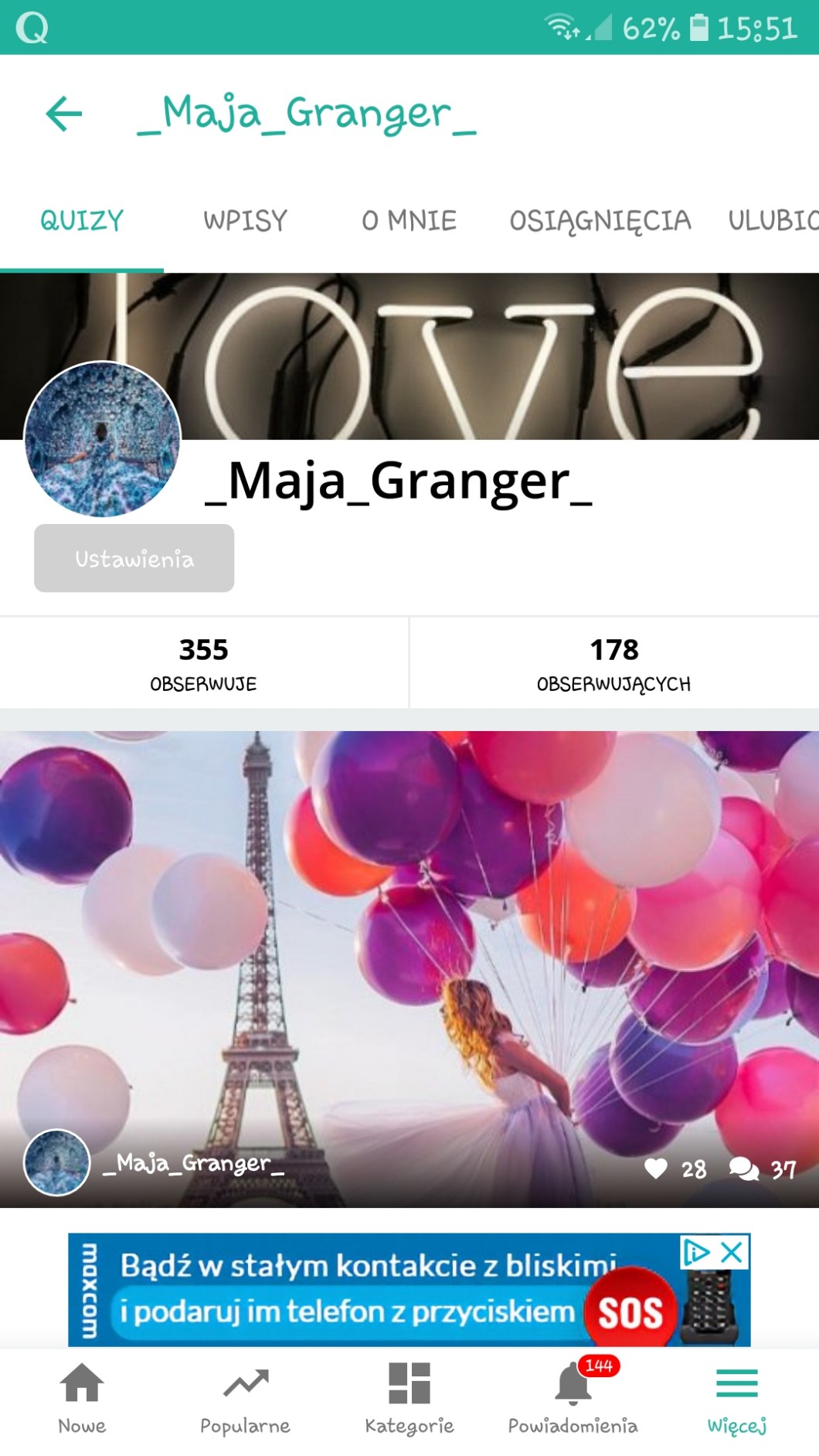Like the balloons quiz via the heart icon
This screenshot has width=819, height=1456.
pos(656,1169)
